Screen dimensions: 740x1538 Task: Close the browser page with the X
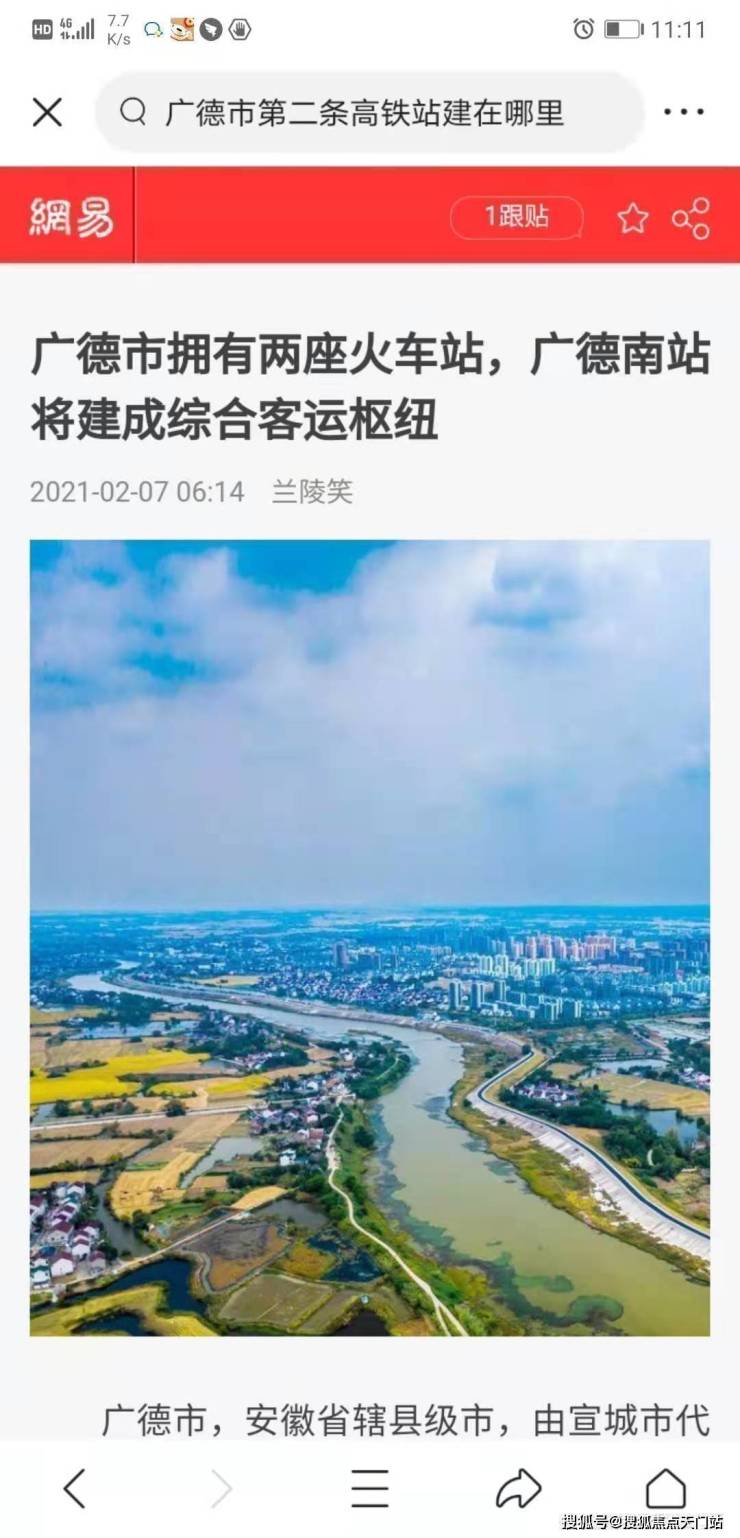click(47, 112)
